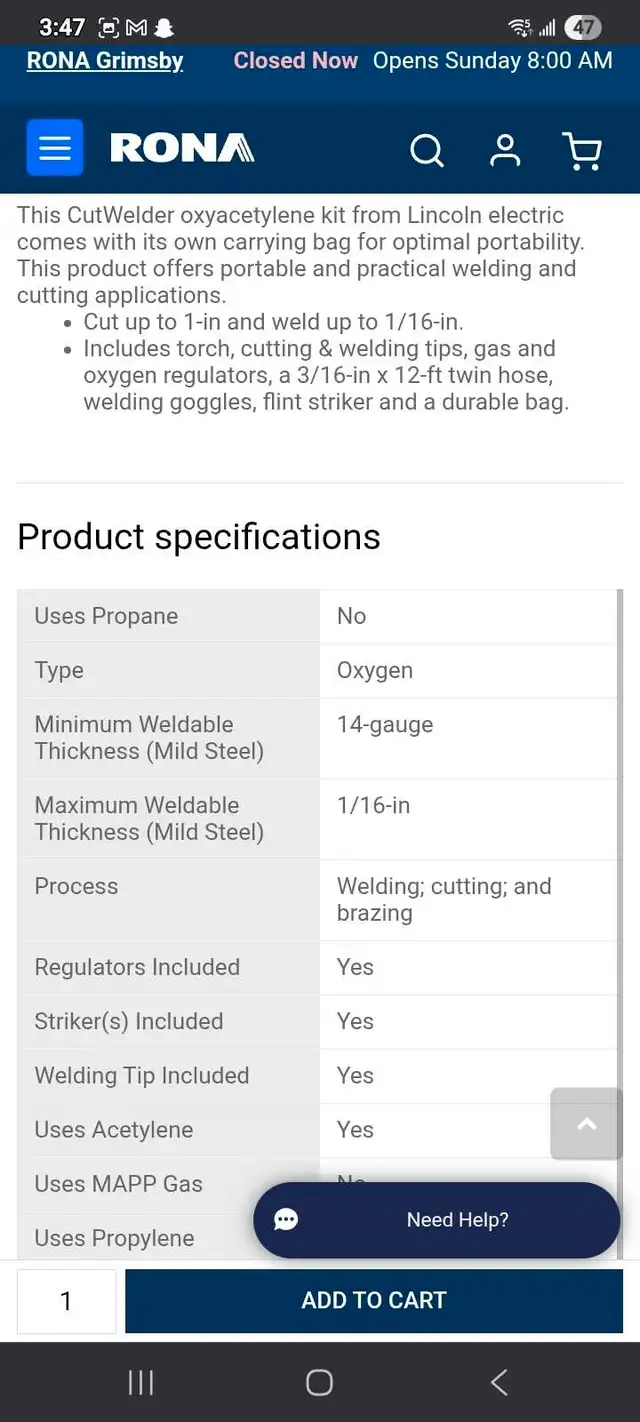Go to the system home screen
The width and height of the screenshot is (640, 1422).
coord(319,1383)
